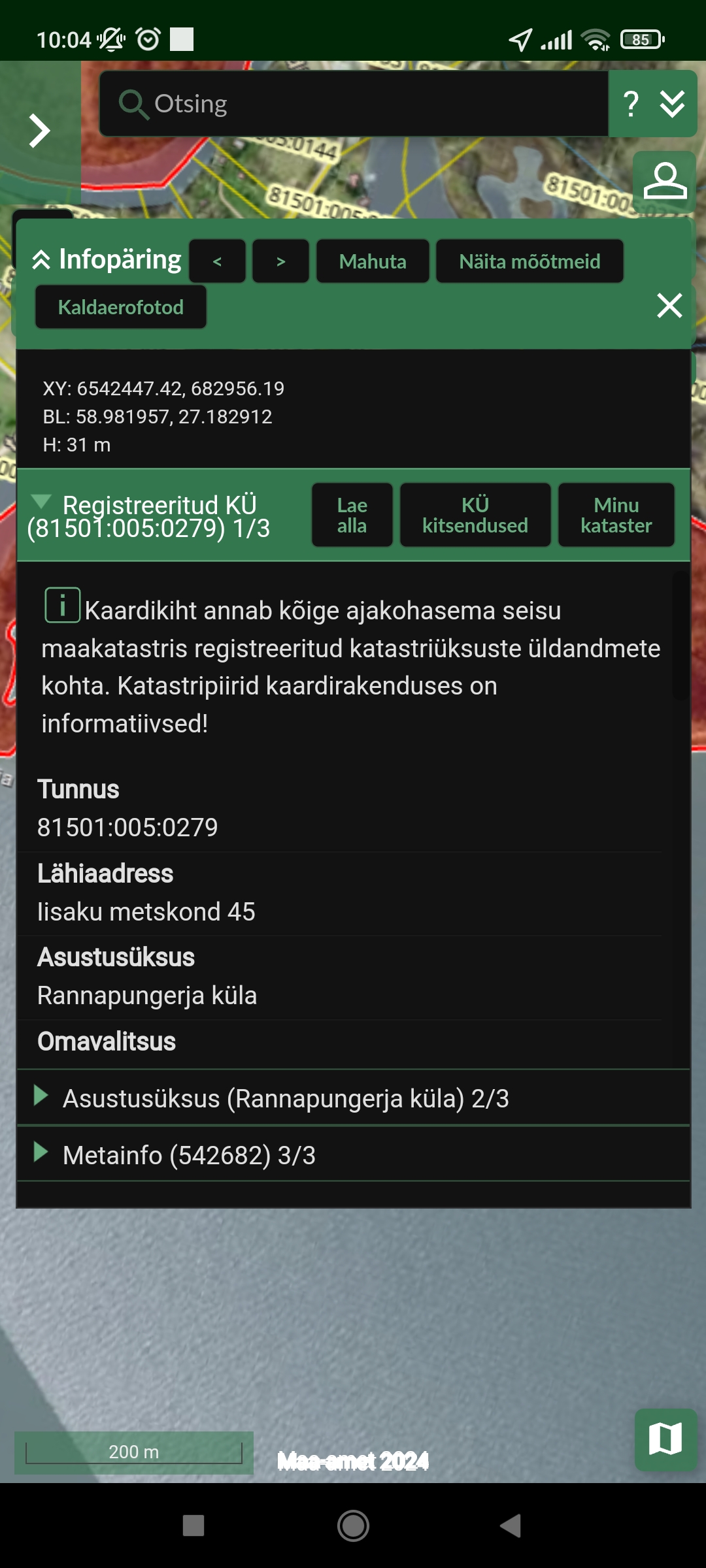Viewport: 706px width, 1568px height.
Task: Collapse the Infopäring panel header
Action: point(107,260)
